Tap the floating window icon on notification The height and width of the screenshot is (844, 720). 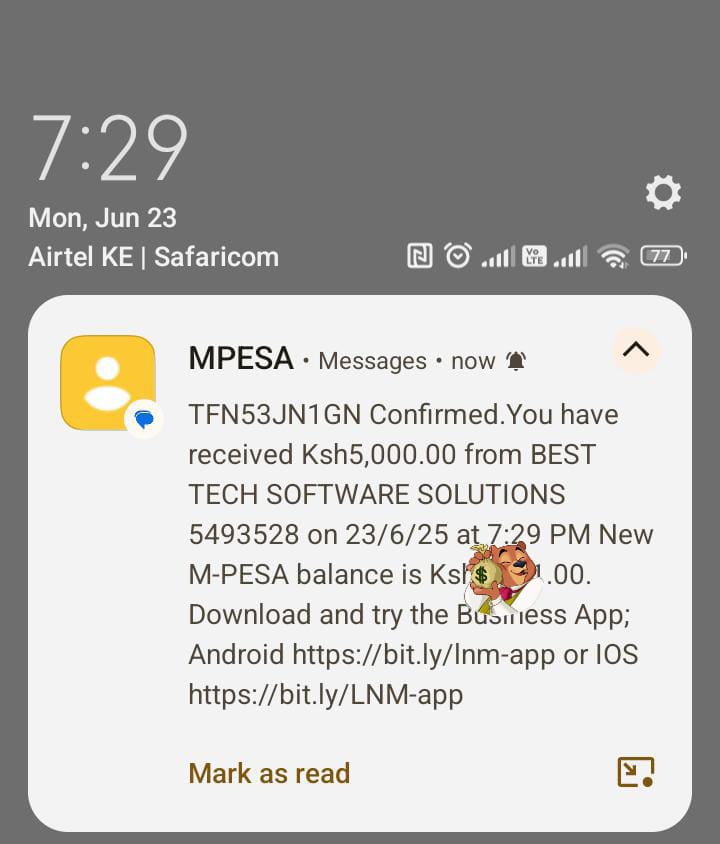tap(635, 772)
